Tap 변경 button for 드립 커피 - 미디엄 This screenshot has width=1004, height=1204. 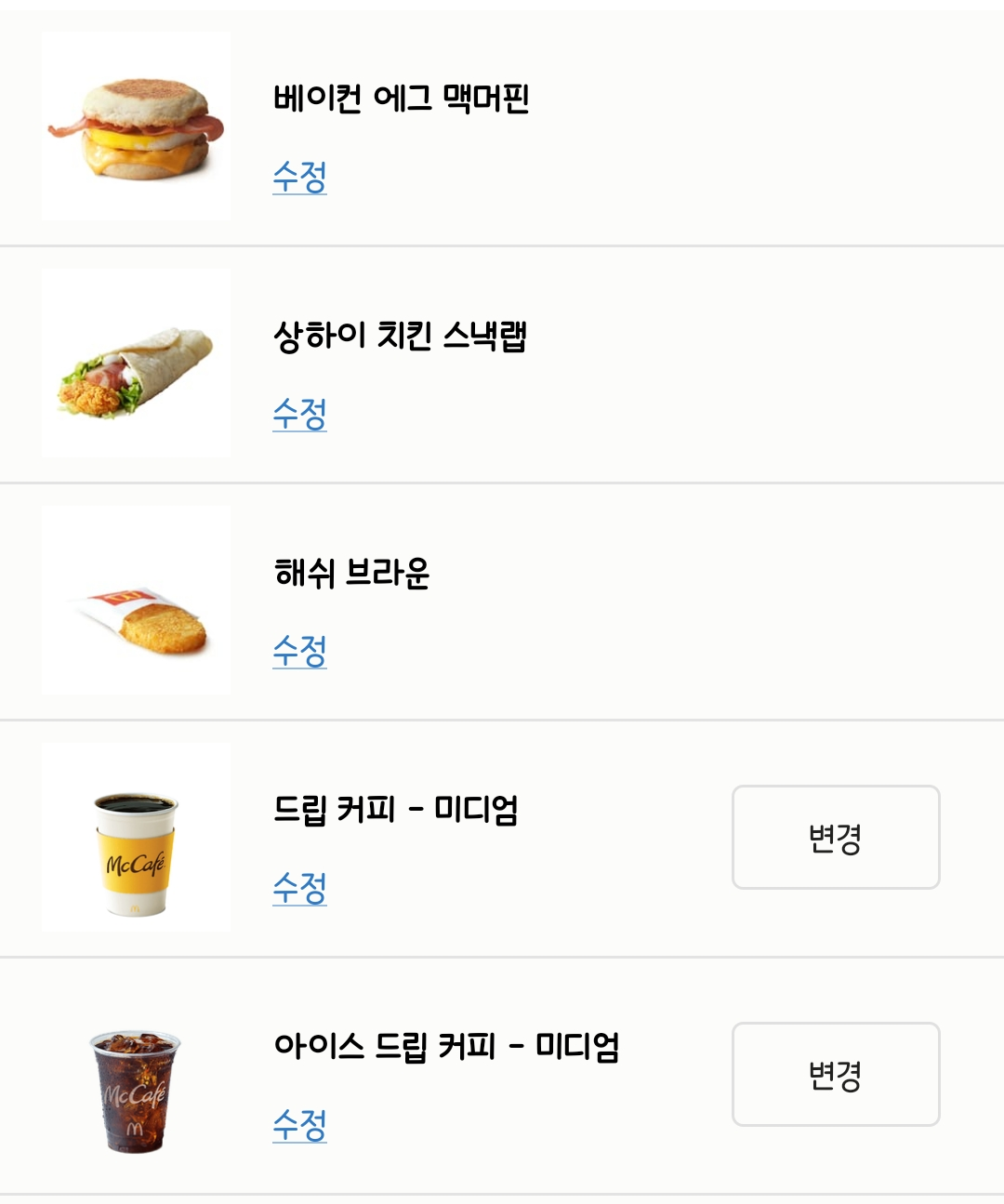(x=835, y=838)
